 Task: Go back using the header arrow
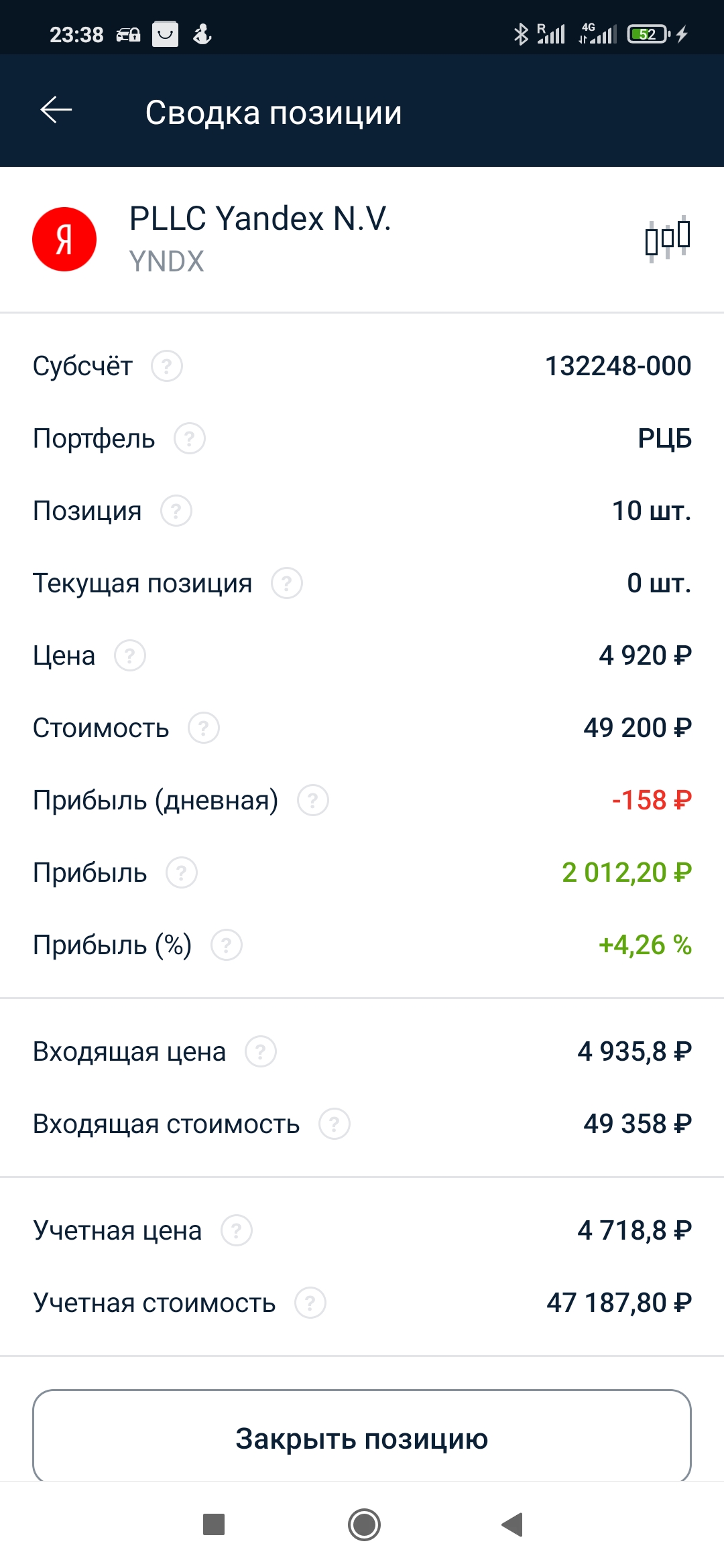[56, 111]
